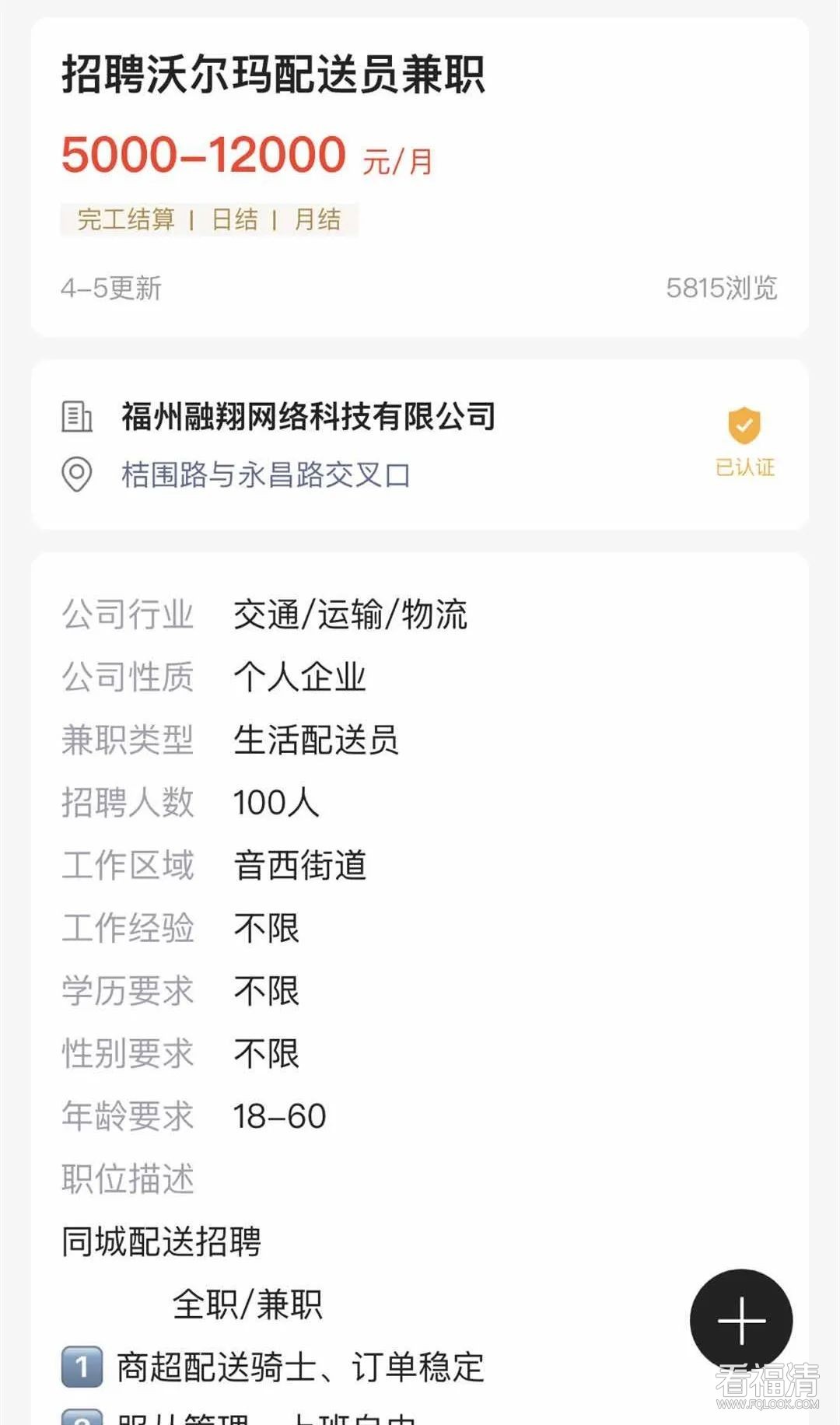Open the 福州融翔网络科技有限公司 company page
The height and width of the screenshot is (1425, 840).
[308, 417]
